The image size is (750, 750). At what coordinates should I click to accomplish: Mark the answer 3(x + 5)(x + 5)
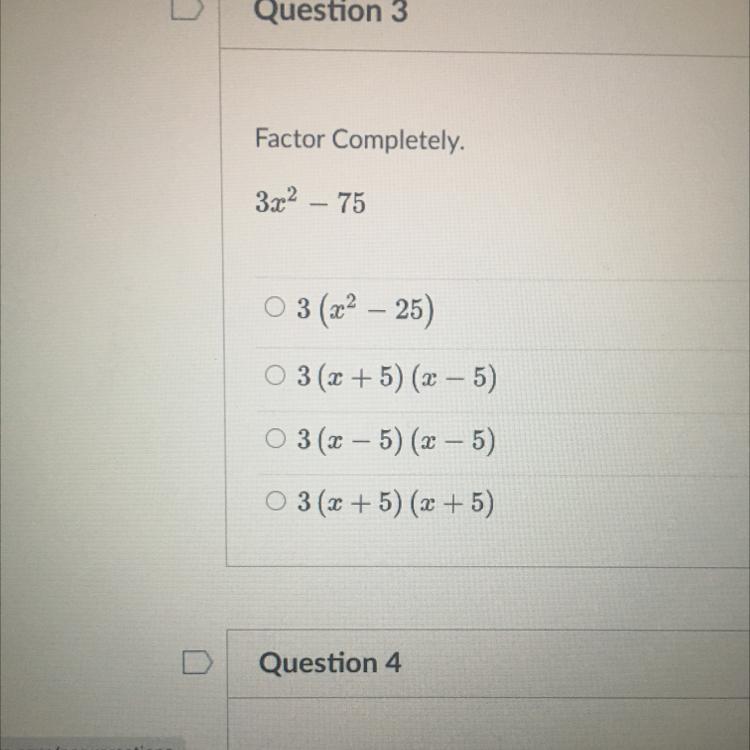click(x=276, y=501)
